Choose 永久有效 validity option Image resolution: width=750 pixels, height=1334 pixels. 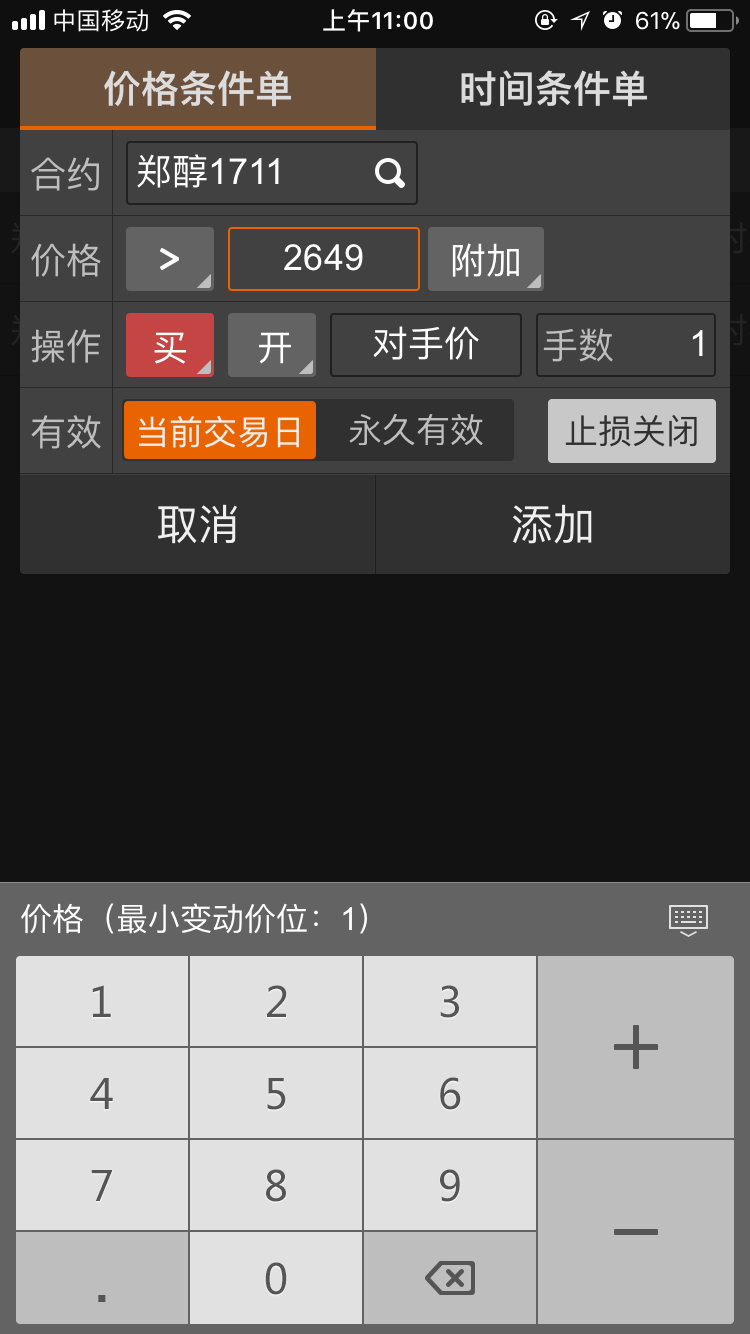(x=416, y=431)
